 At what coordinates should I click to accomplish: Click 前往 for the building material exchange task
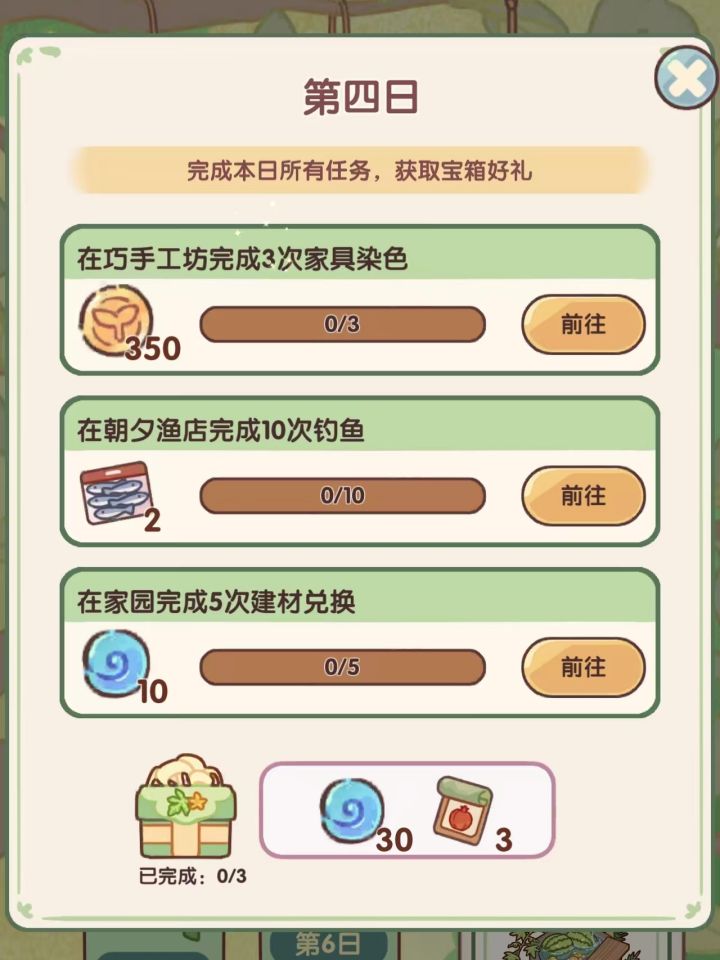coord(583,667)
